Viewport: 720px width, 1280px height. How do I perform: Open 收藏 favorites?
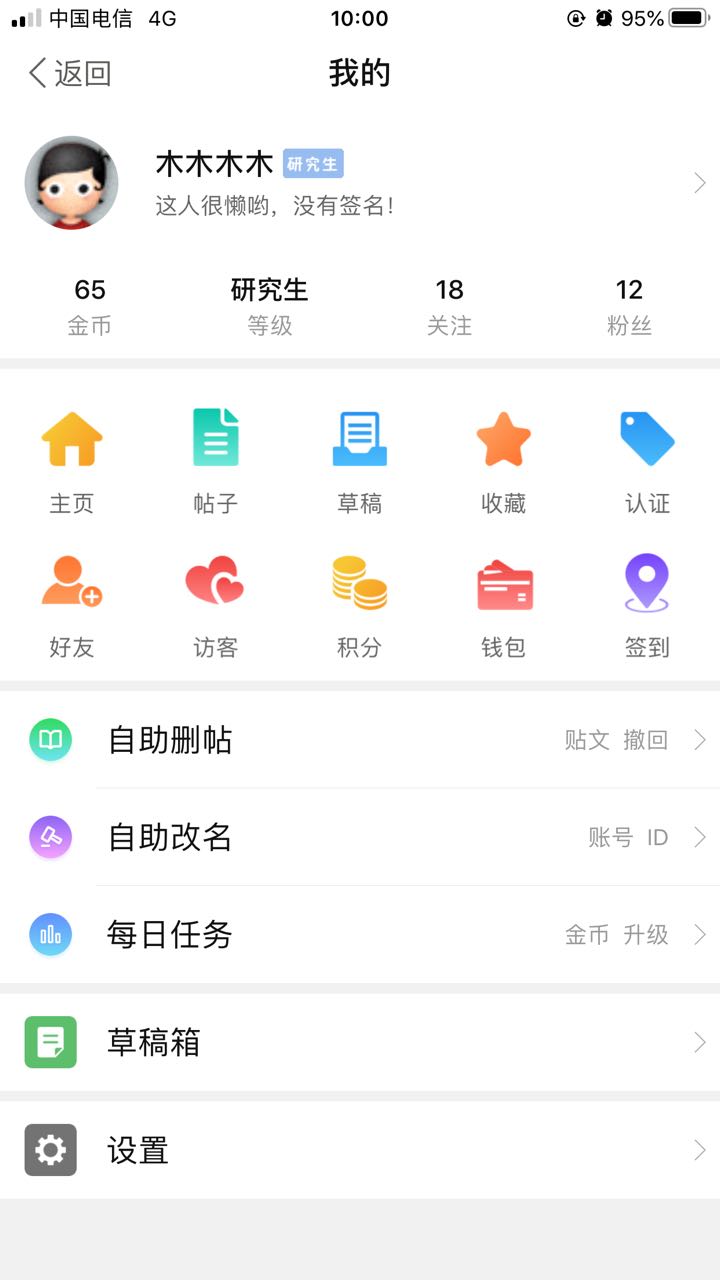(504, 462)
